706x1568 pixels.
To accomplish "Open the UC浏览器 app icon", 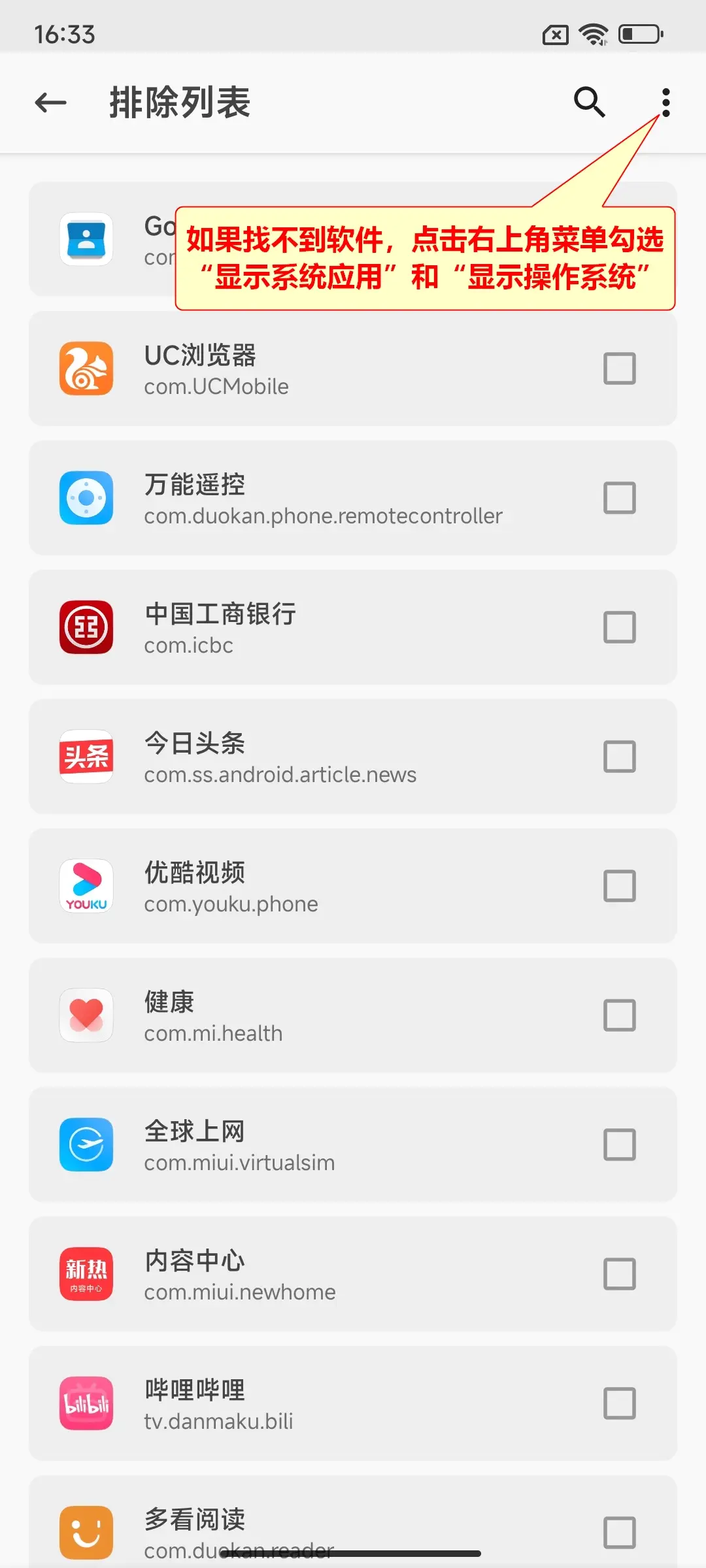I will (x=86, y=369).
